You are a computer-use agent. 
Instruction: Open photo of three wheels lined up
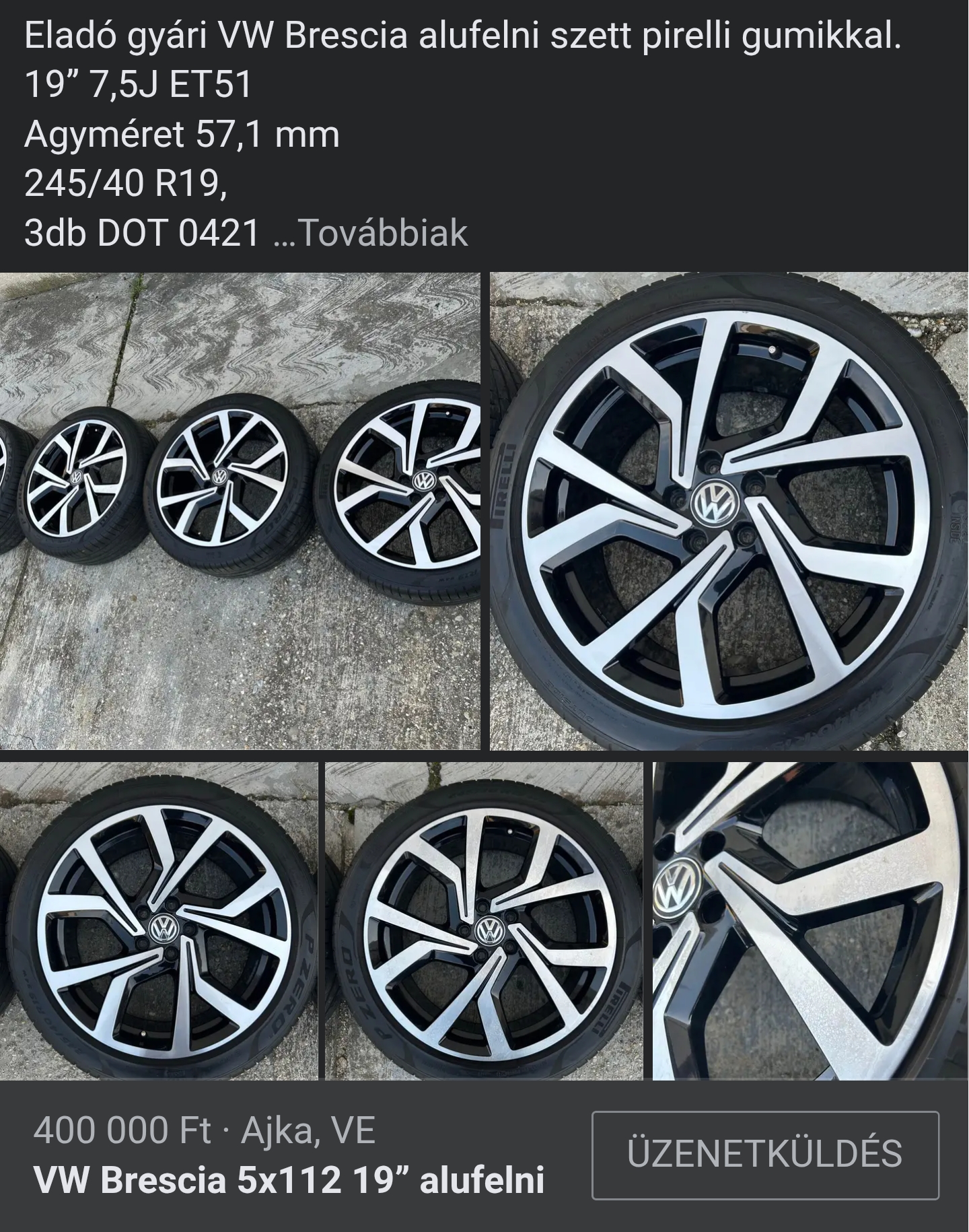tap(240, 510)
